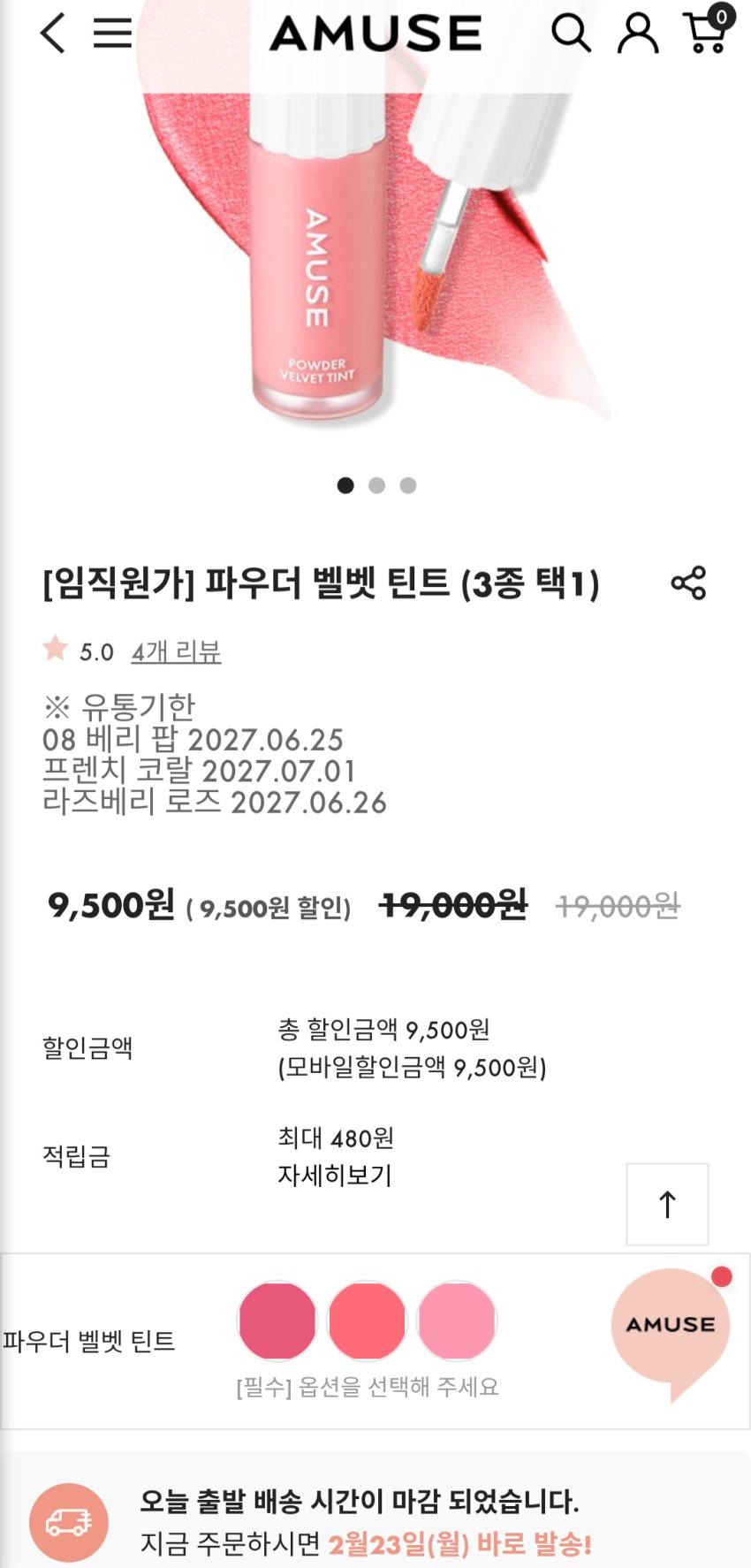751x1568 pixels.
Task: Select the coral tint swatch
Action: [367, 1321]
